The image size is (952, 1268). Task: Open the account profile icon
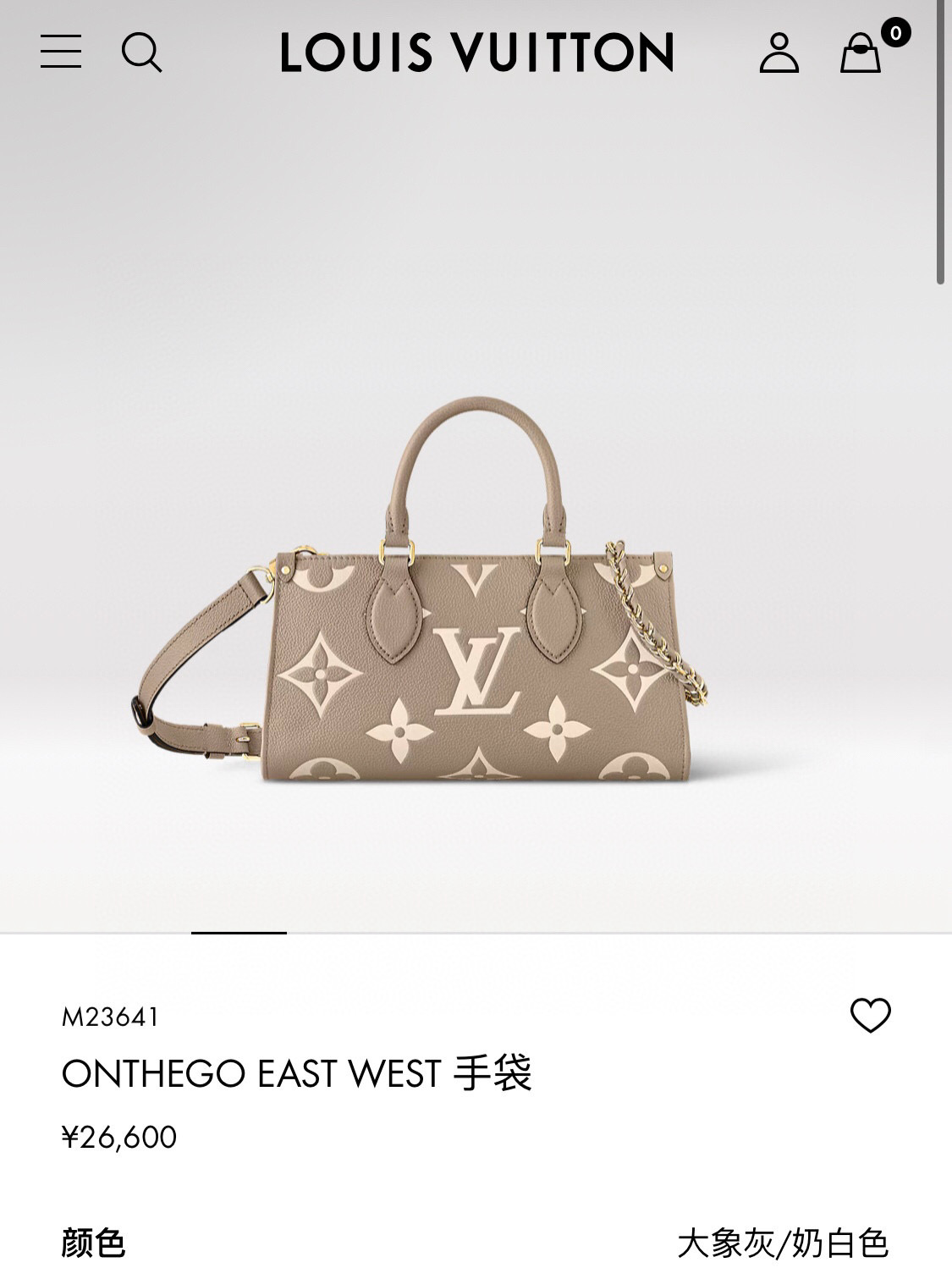[x=779, y=52]
